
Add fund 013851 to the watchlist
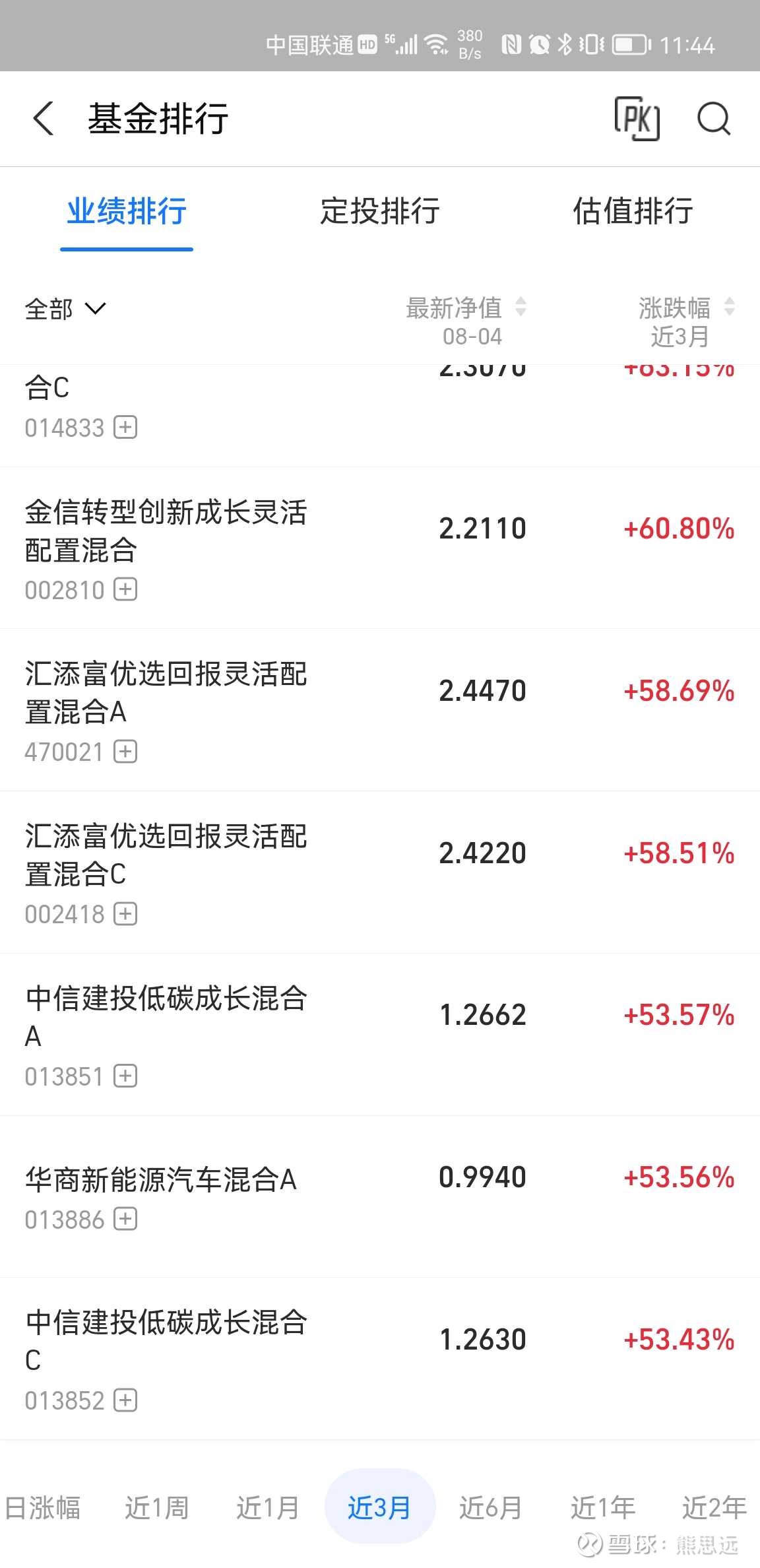(x=125, y=1076)
